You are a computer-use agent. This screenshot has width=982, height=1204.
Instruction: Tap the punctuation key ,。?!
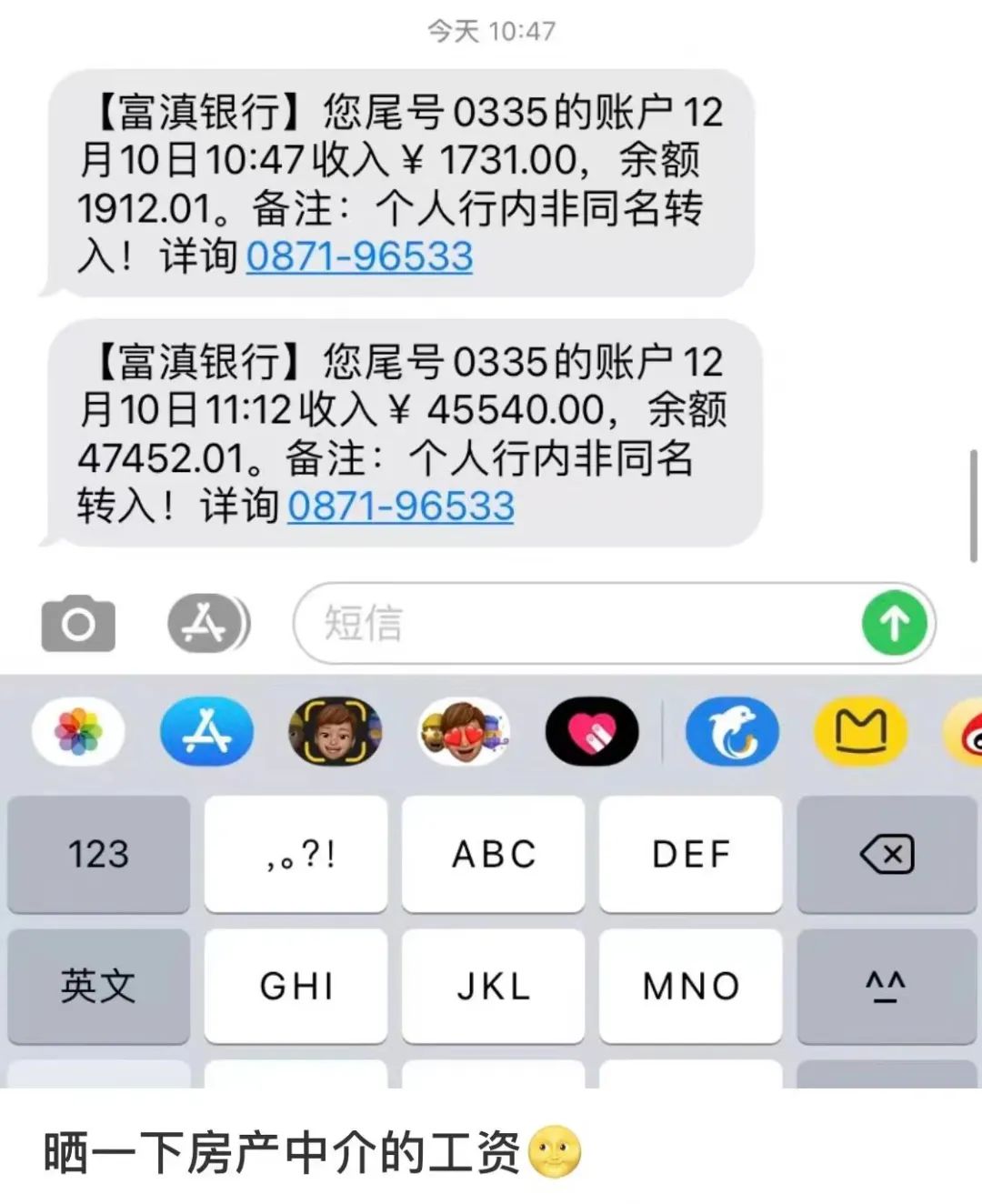tap(296, 854)
